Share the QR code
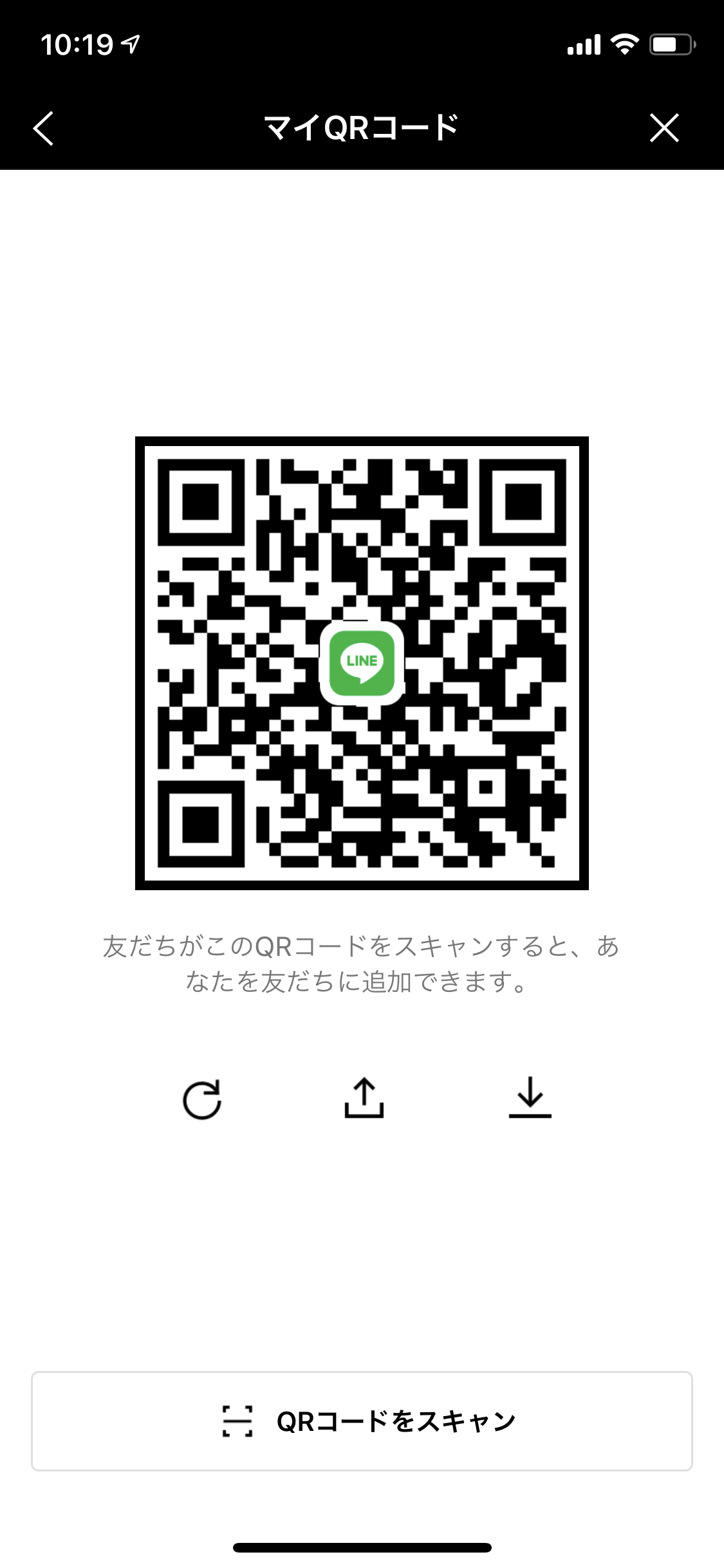The height and width of the screenshot is (1568, 724). tap(364, 1097)
